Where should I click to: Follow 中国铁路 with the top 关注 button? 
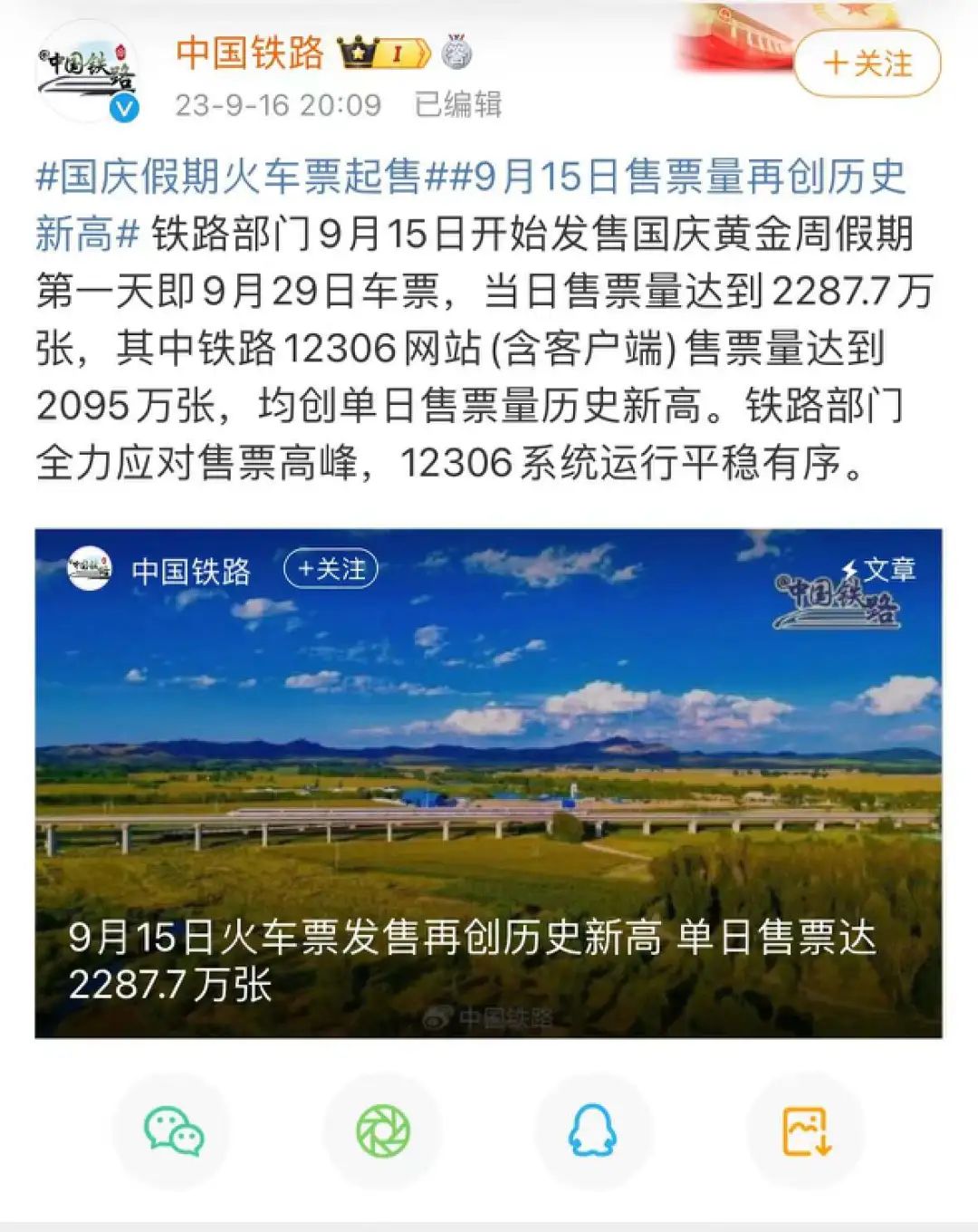coord(867,63)
